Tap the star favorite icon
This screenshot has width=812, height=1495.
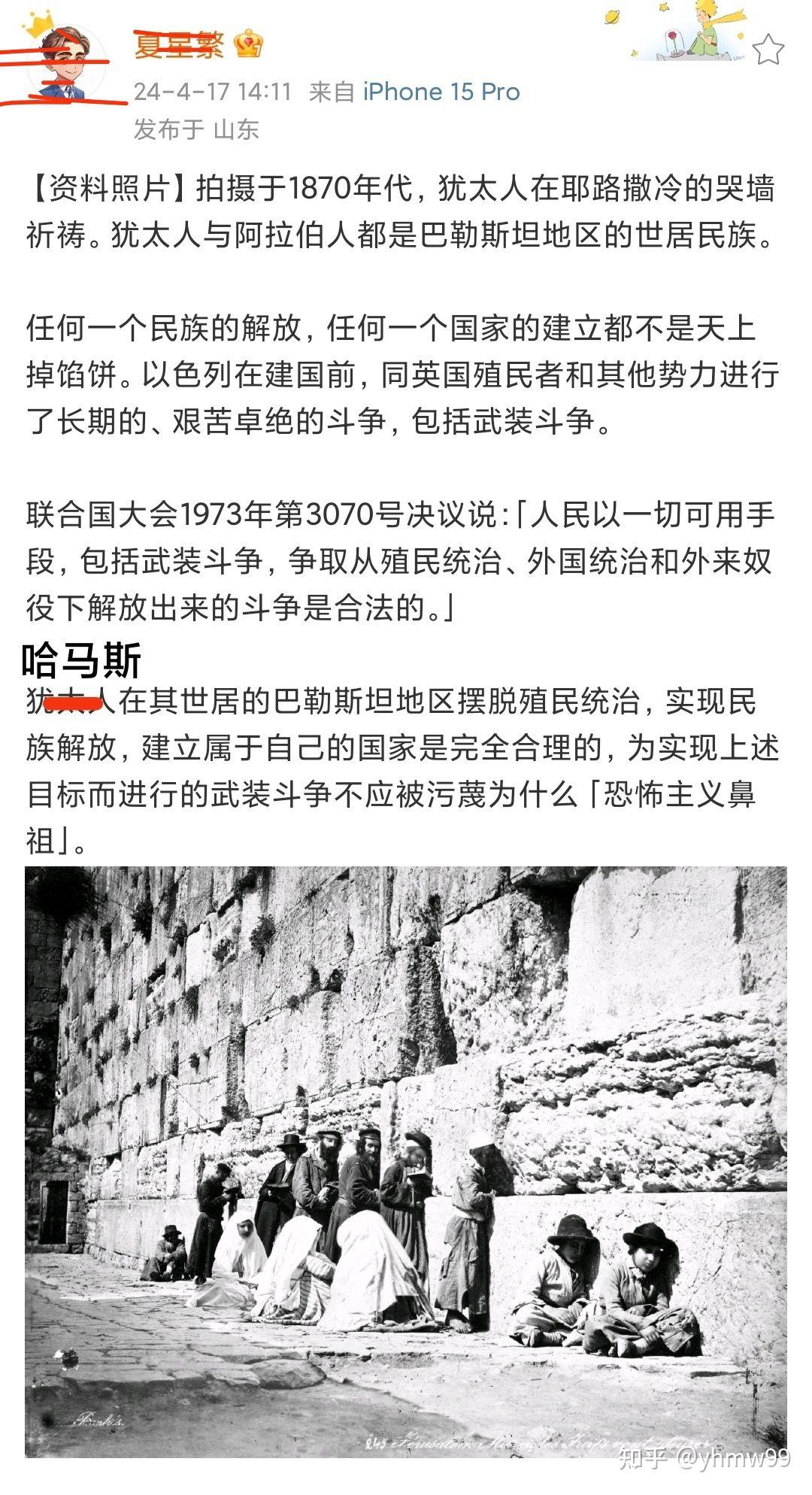pyautogui.click(x=768, y=50)
